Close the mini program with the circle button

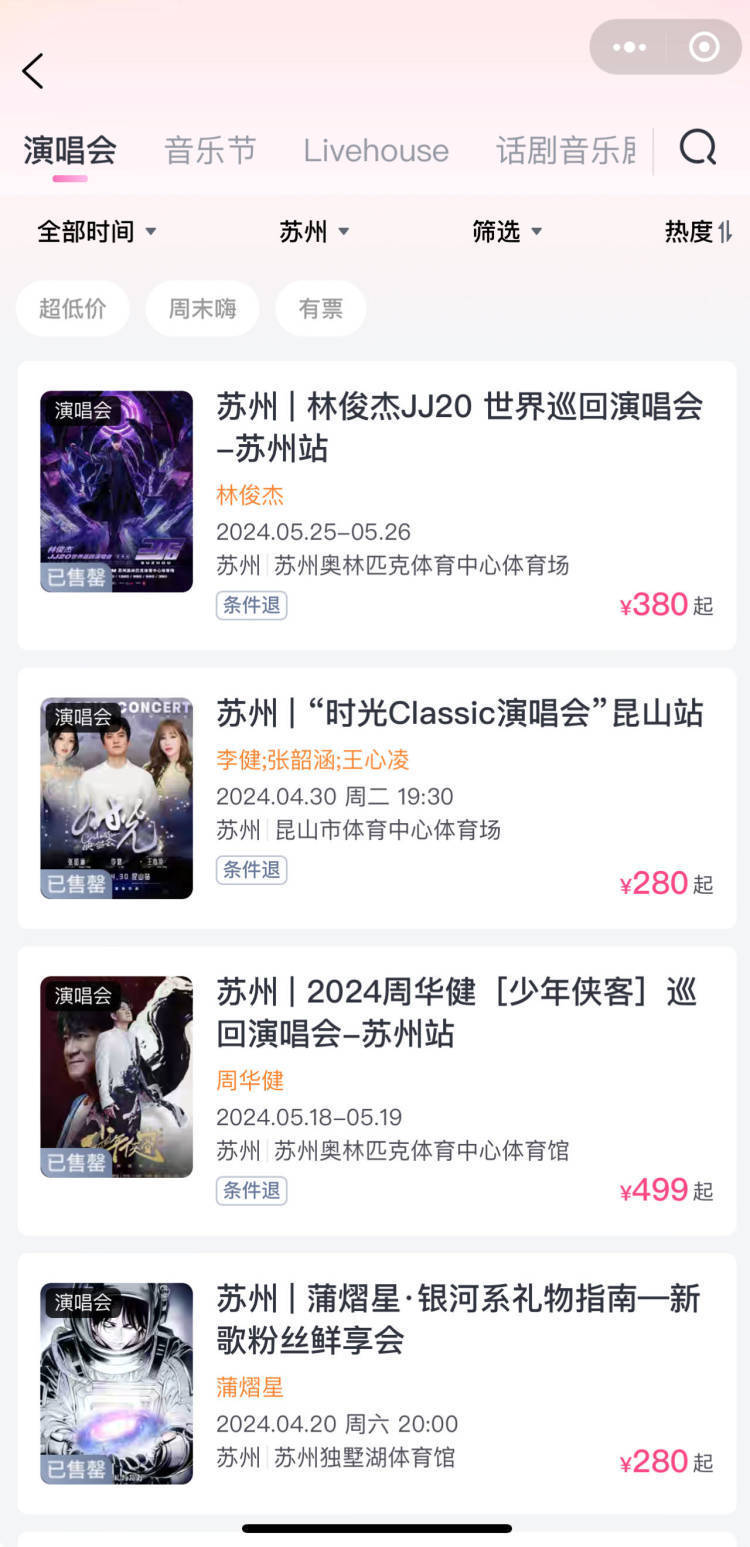click(x=704, y=47)
